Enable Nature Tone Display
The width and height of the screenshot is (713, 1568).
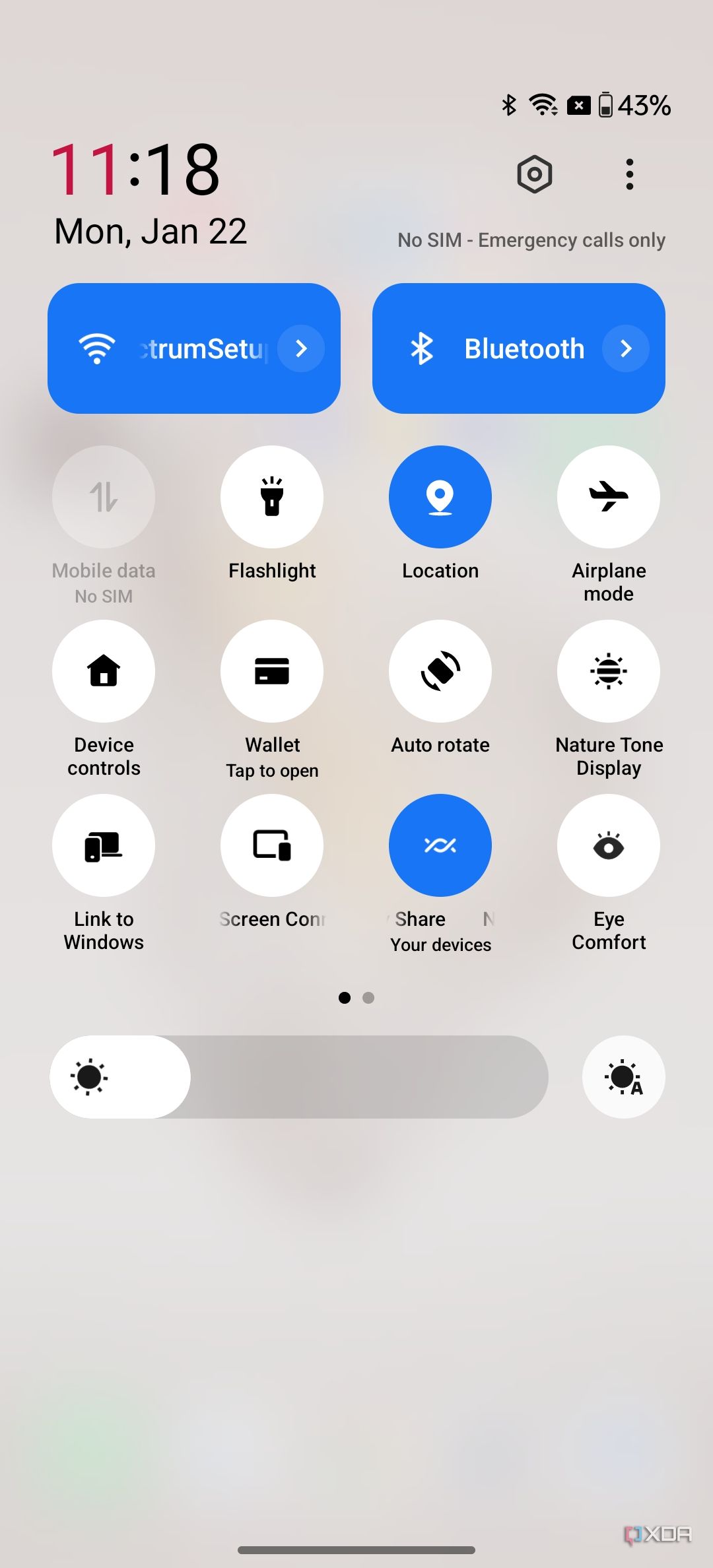tap(609, 671)
